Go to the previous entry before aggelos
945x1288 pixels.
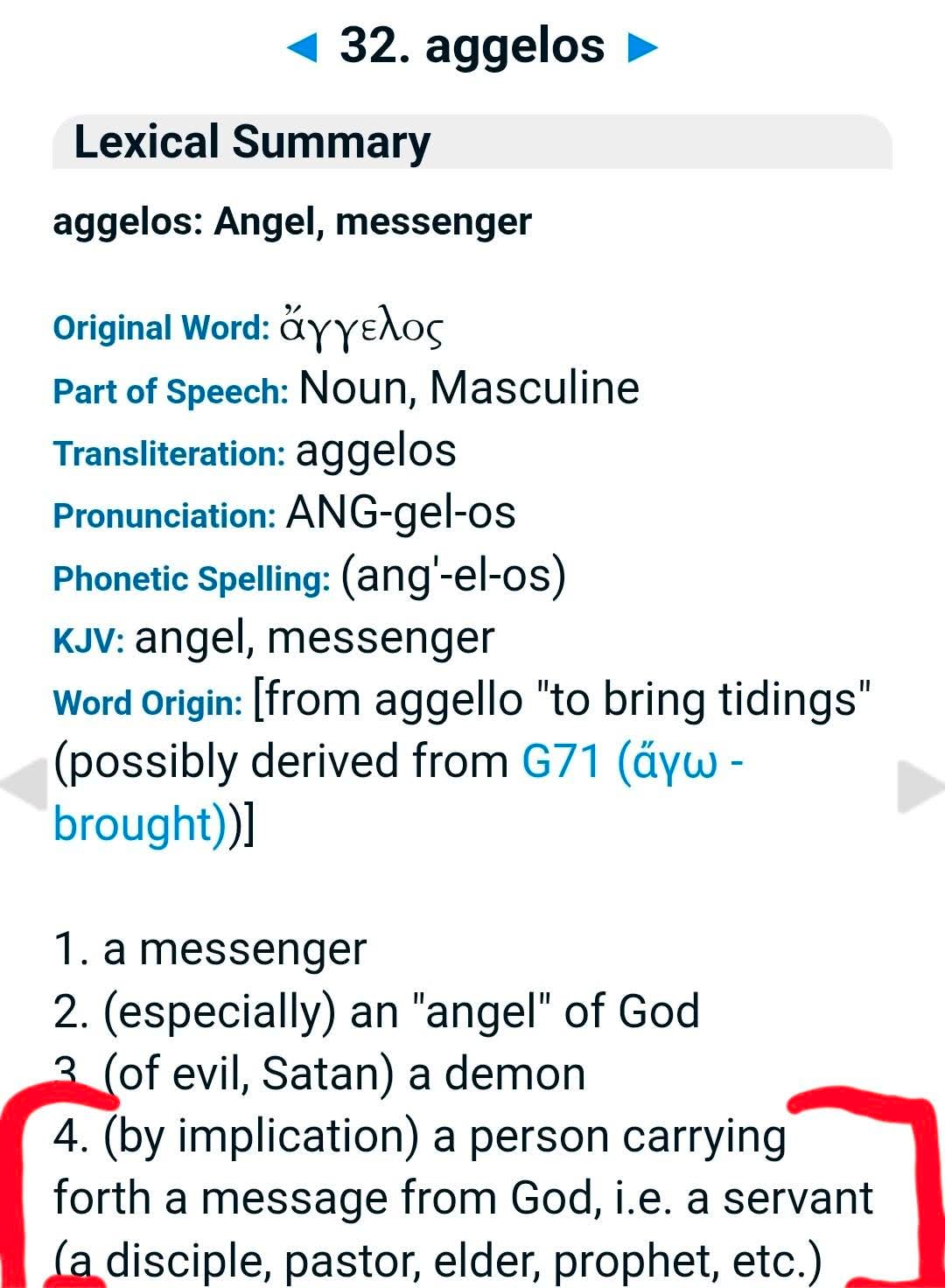[x=302, y=47]
